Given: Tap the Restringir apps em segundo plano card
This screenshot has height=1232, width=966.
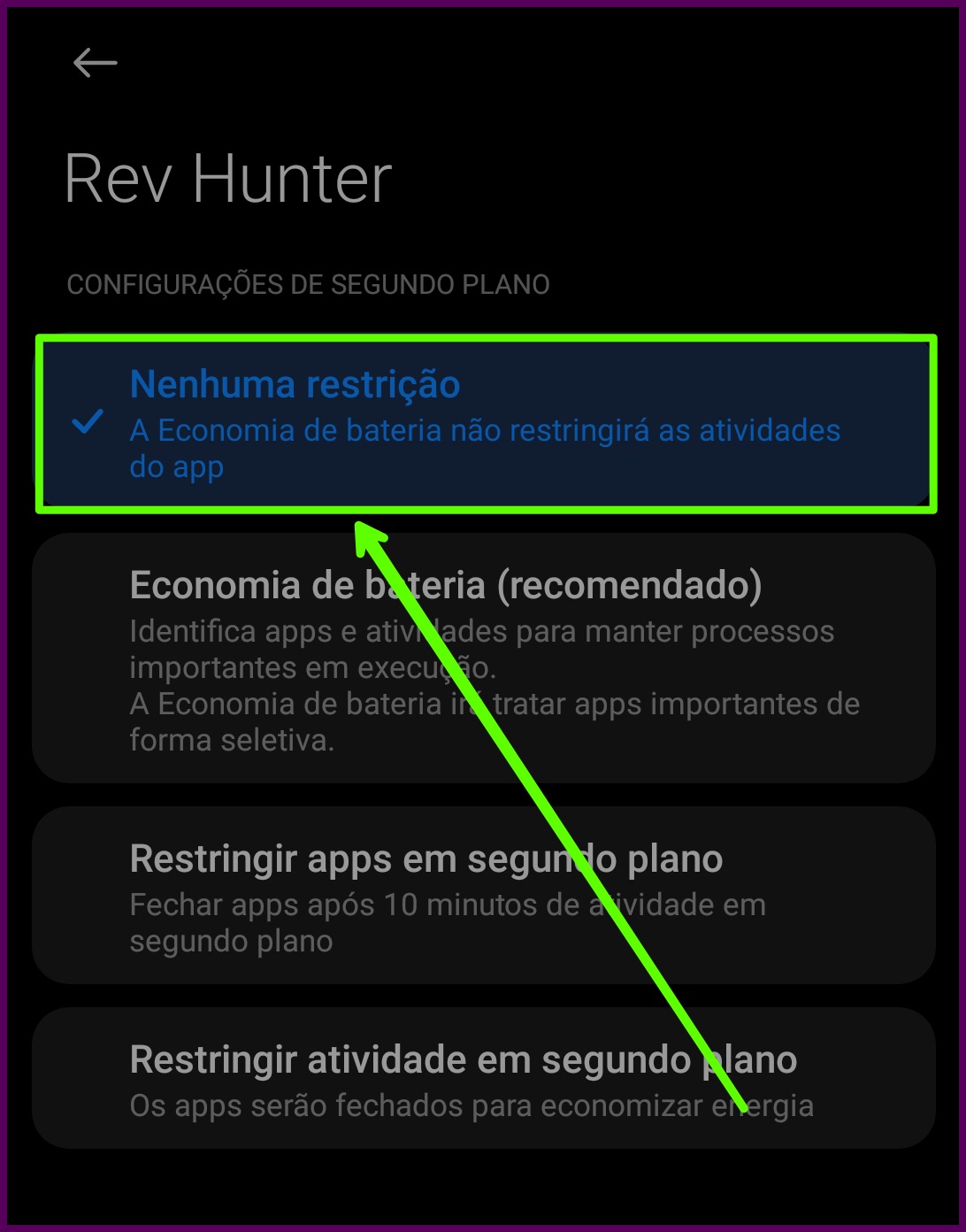Looking at the screenshot, I should coord(483,894).
